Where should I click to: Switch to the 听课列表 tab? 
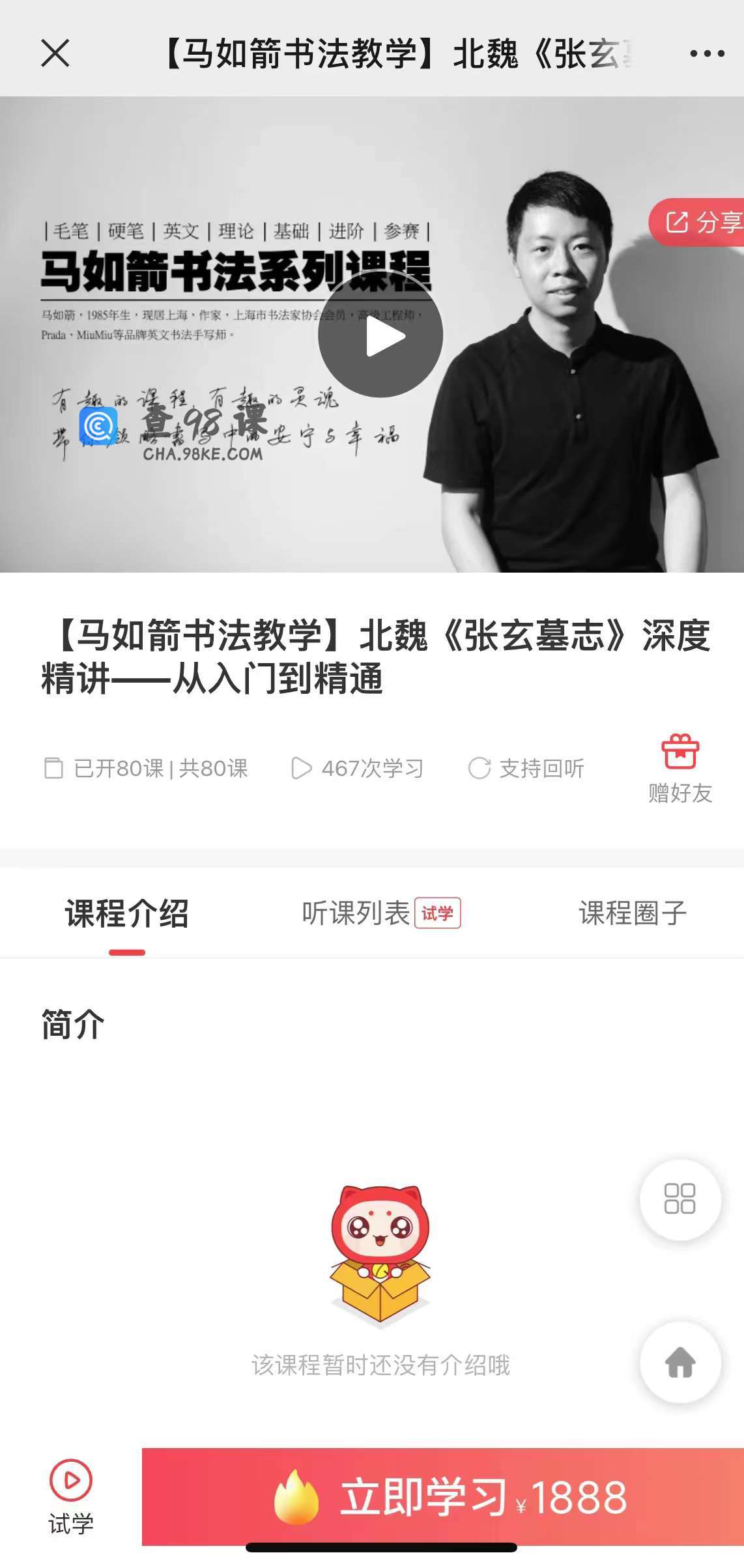380,913
